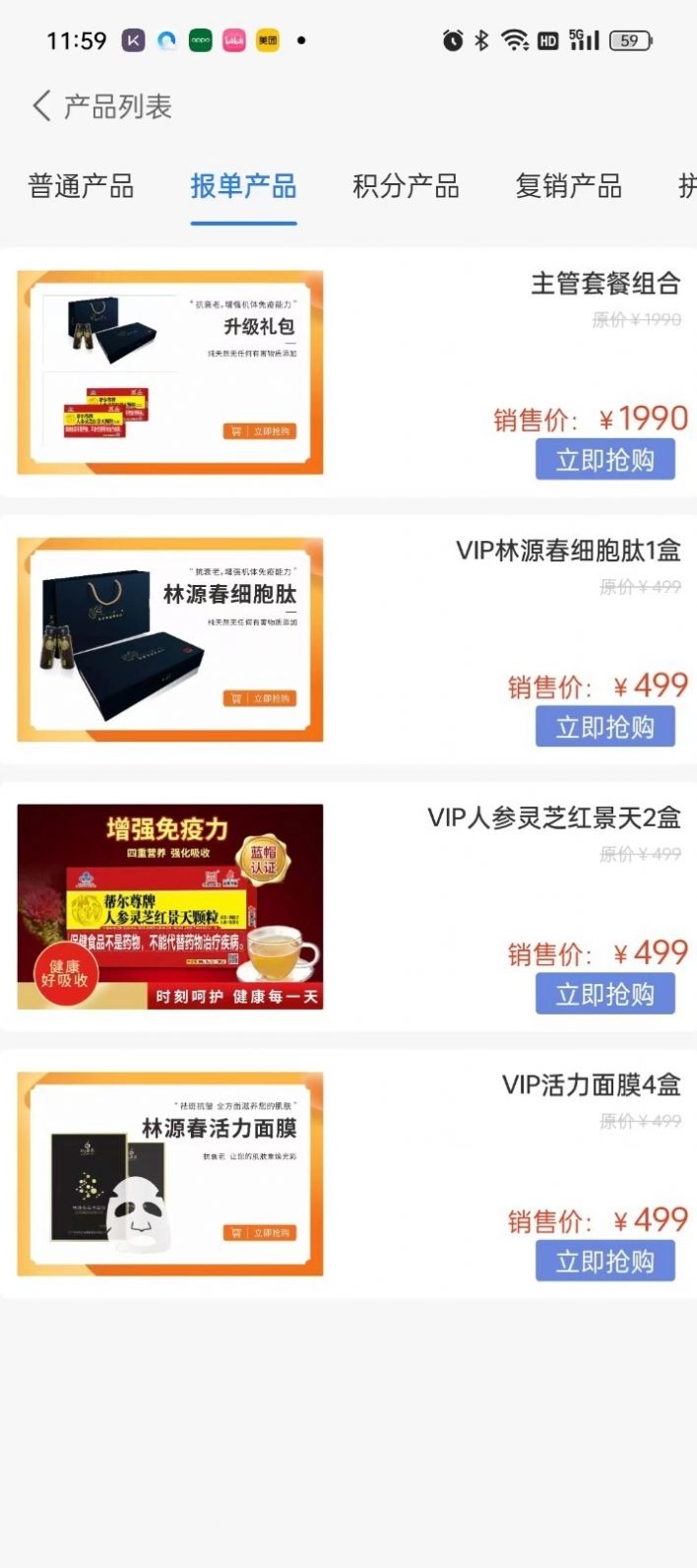Select the 报单产品 tab
697x1568 pixels.
[243, 186]
